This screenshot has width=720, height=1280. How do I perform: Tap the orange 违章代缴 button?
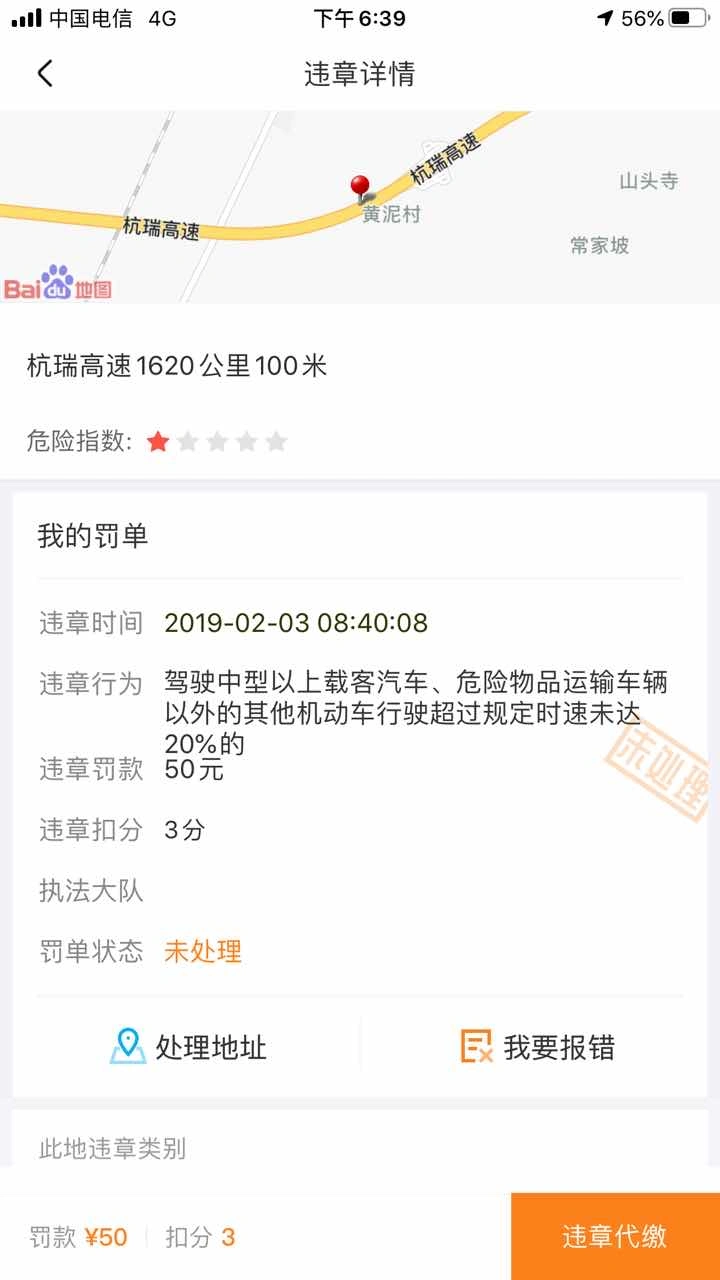614,1236
